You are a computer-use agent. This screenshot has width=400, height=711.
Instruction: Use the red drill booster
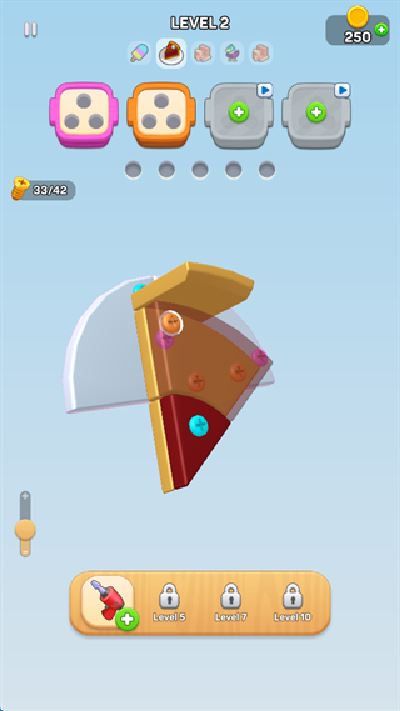(x=108, y=601)
